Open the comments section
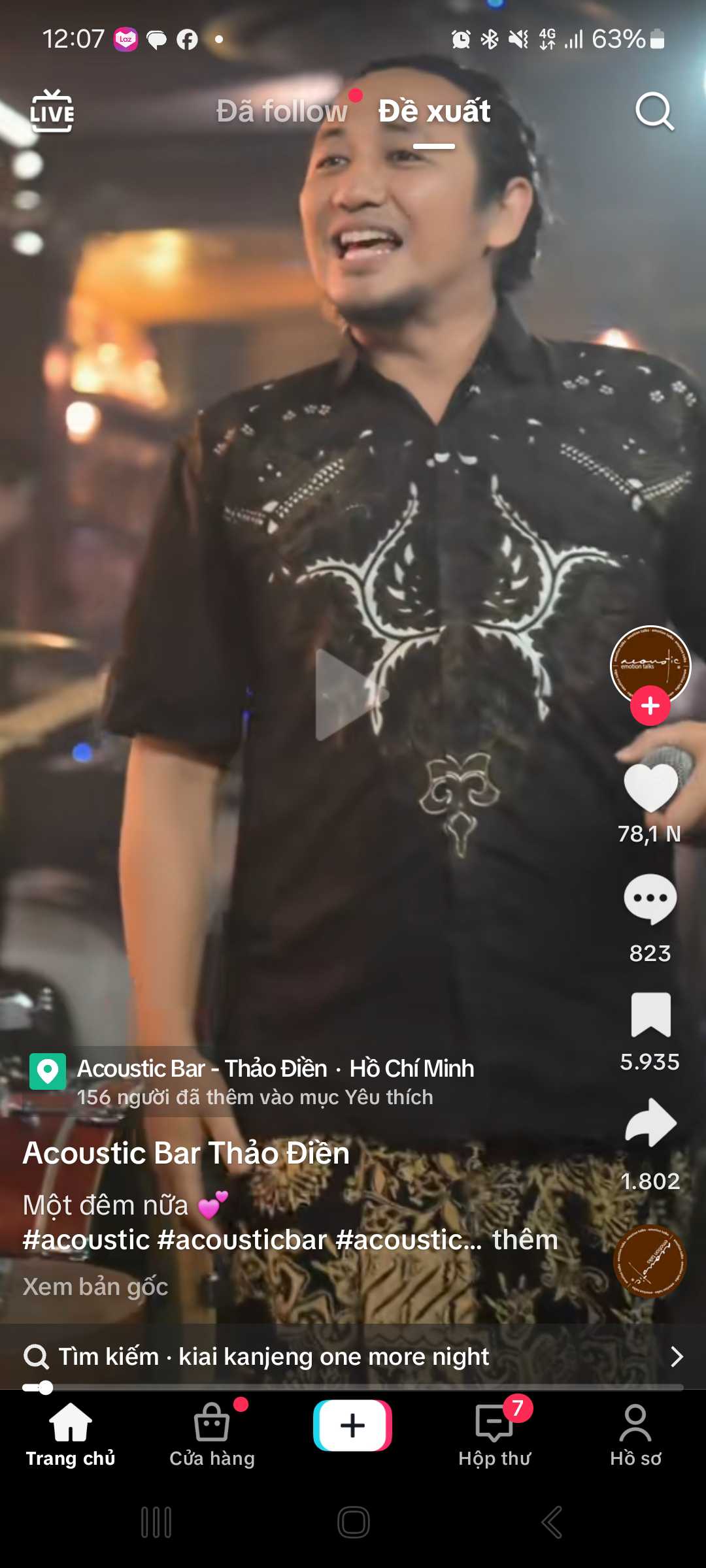The width and height of the screenshot is (706, 1568). coord(650,899)
